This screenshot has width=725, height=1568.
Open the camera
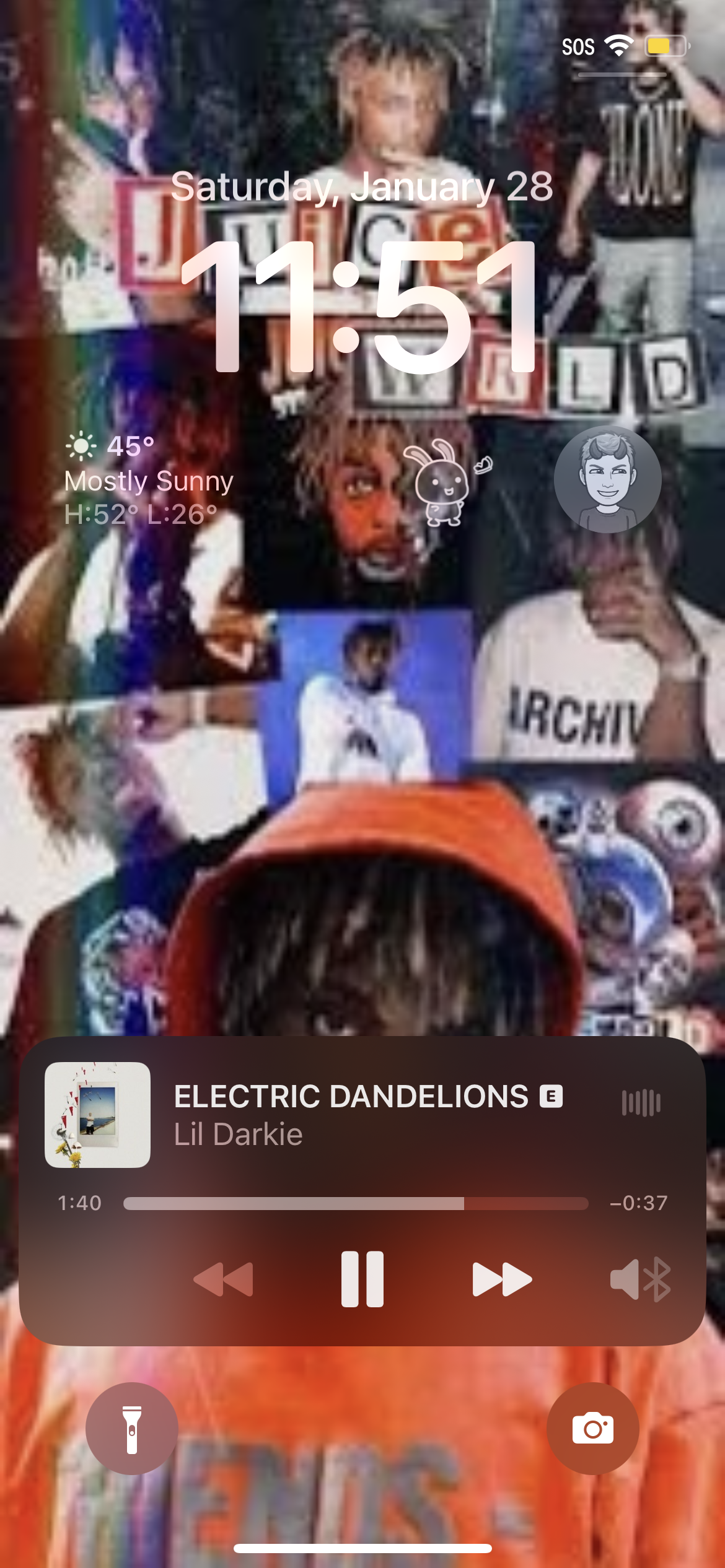[592, 1429]
